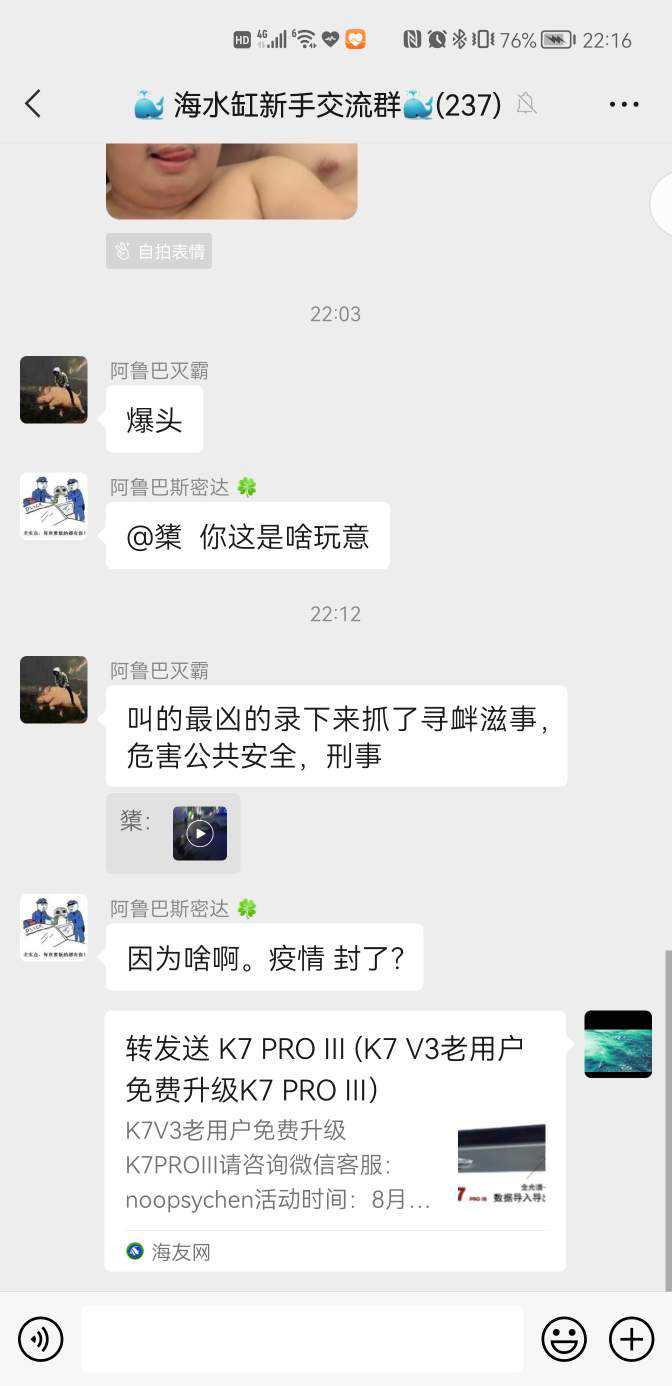
Task: View the sticker image at the top
Action: click(231, 180)
